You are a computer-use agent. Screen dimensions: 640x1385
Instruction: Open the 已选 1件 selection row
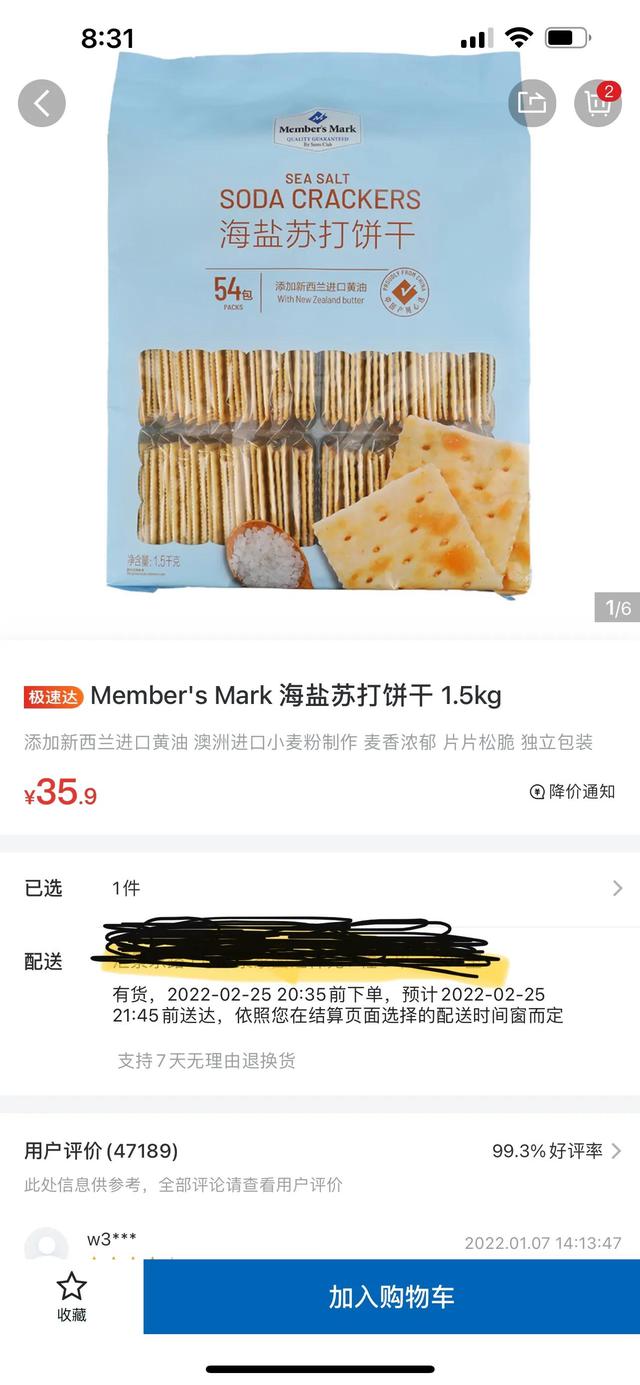click(320, 888)
